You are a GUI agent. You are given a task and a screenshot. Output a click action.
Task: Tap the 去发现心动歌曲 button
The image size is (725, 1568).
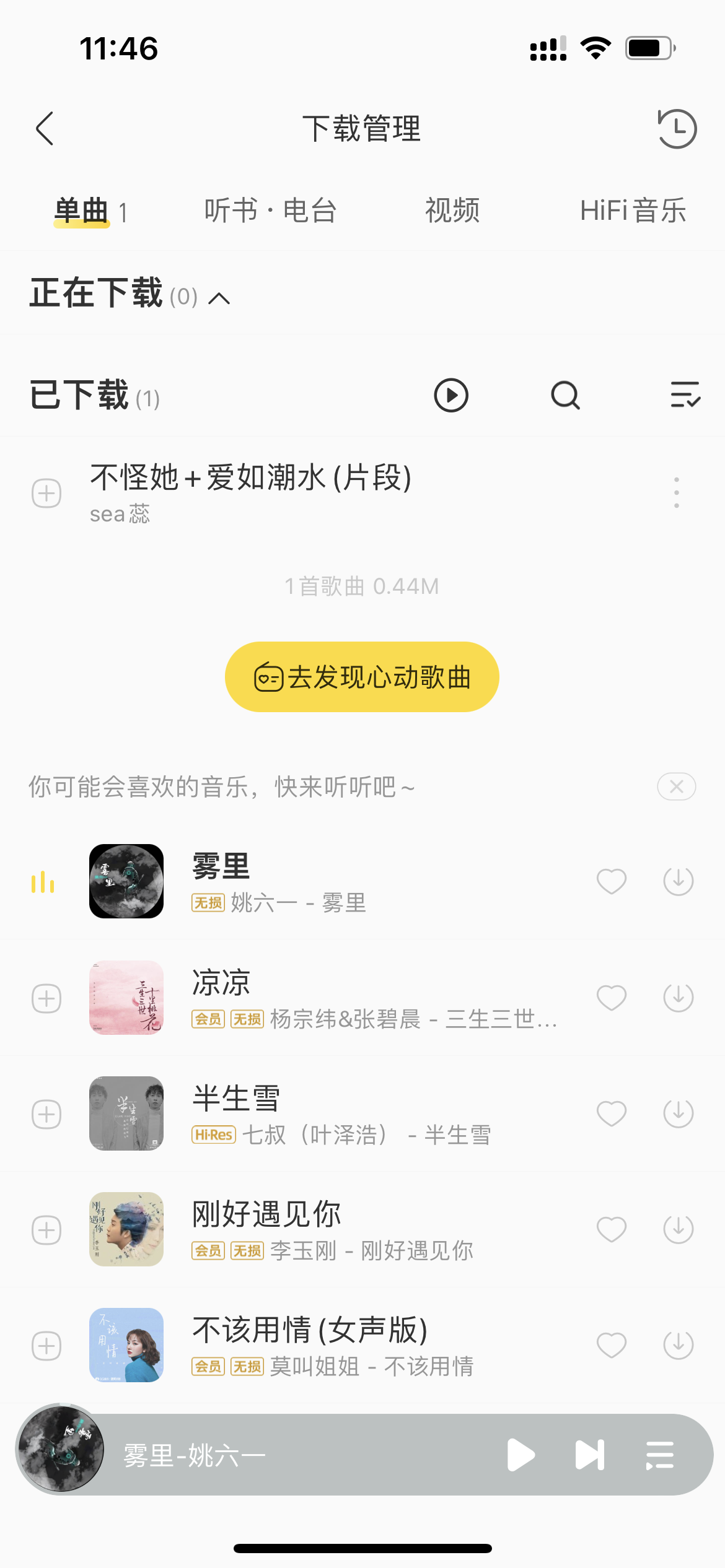coord(362,677)
